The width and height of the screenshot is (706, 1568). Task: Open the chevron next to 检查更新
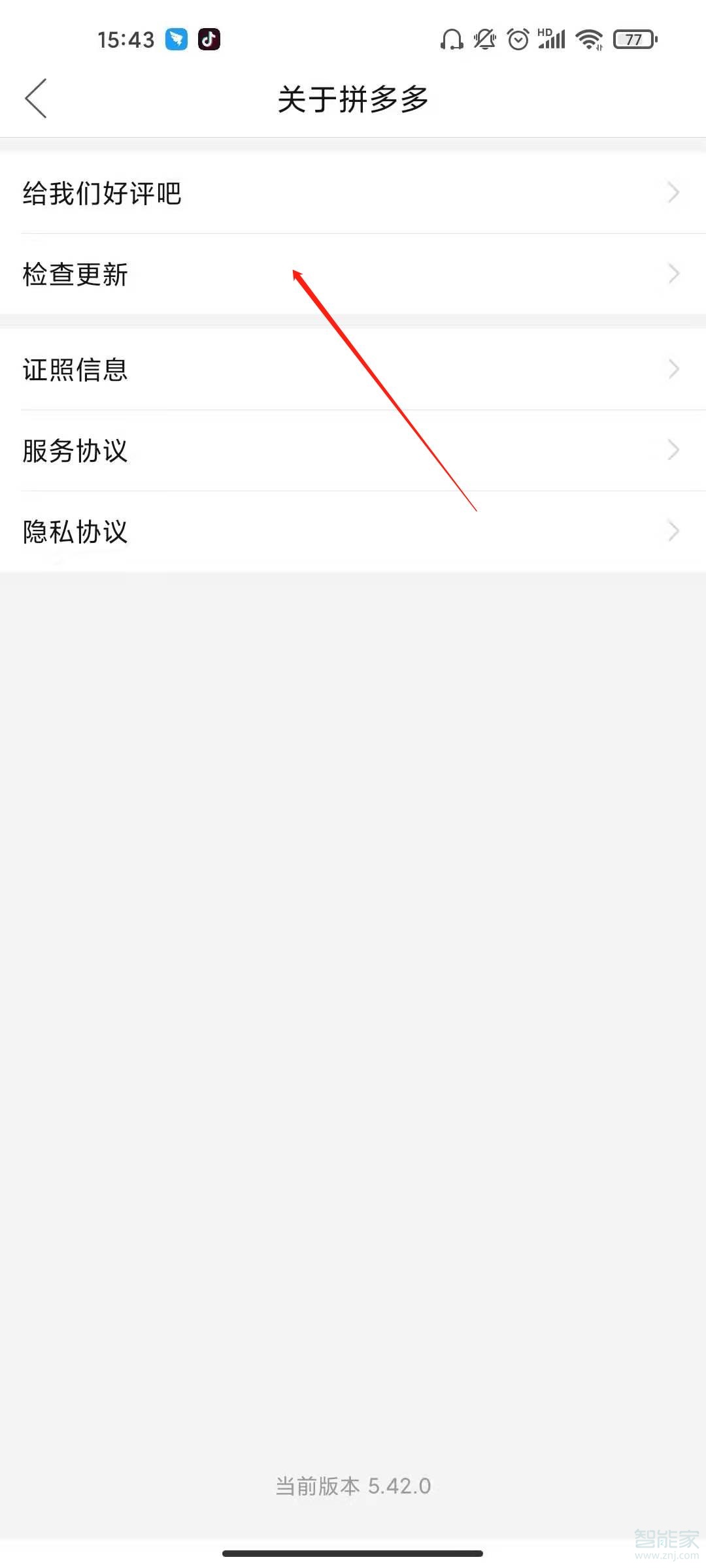point(673,274)
